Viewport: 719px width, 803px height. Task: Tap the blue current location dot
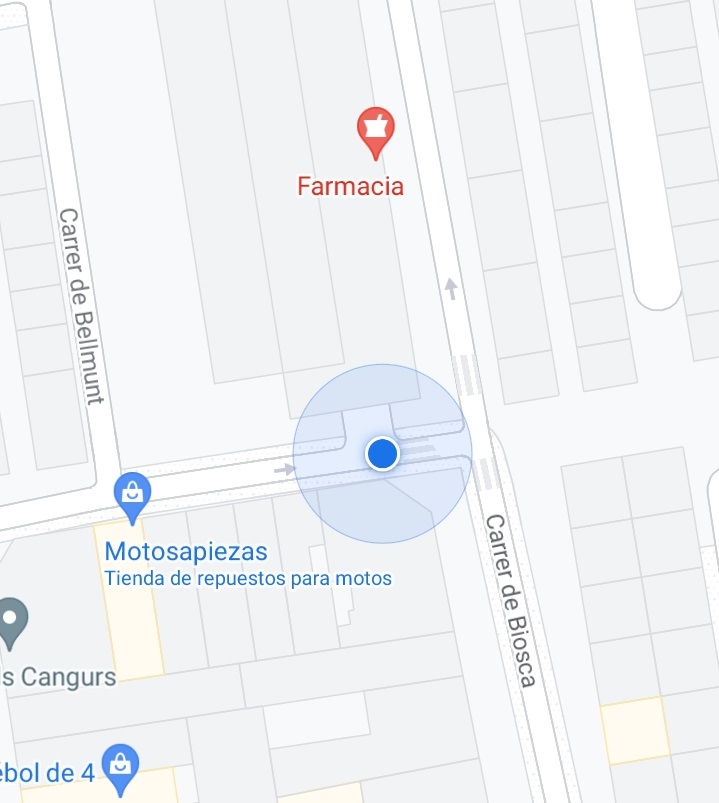click(382, 454)
